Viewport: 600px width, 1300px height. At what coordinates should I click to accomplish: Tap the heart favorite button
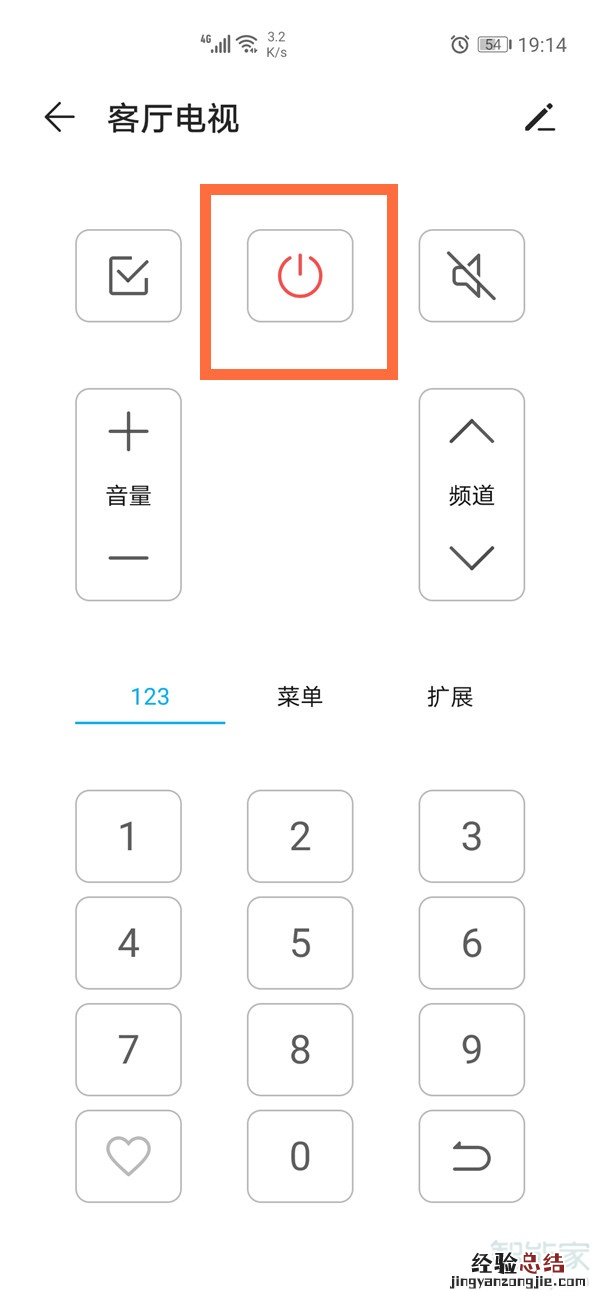(x=129, y=1156)
